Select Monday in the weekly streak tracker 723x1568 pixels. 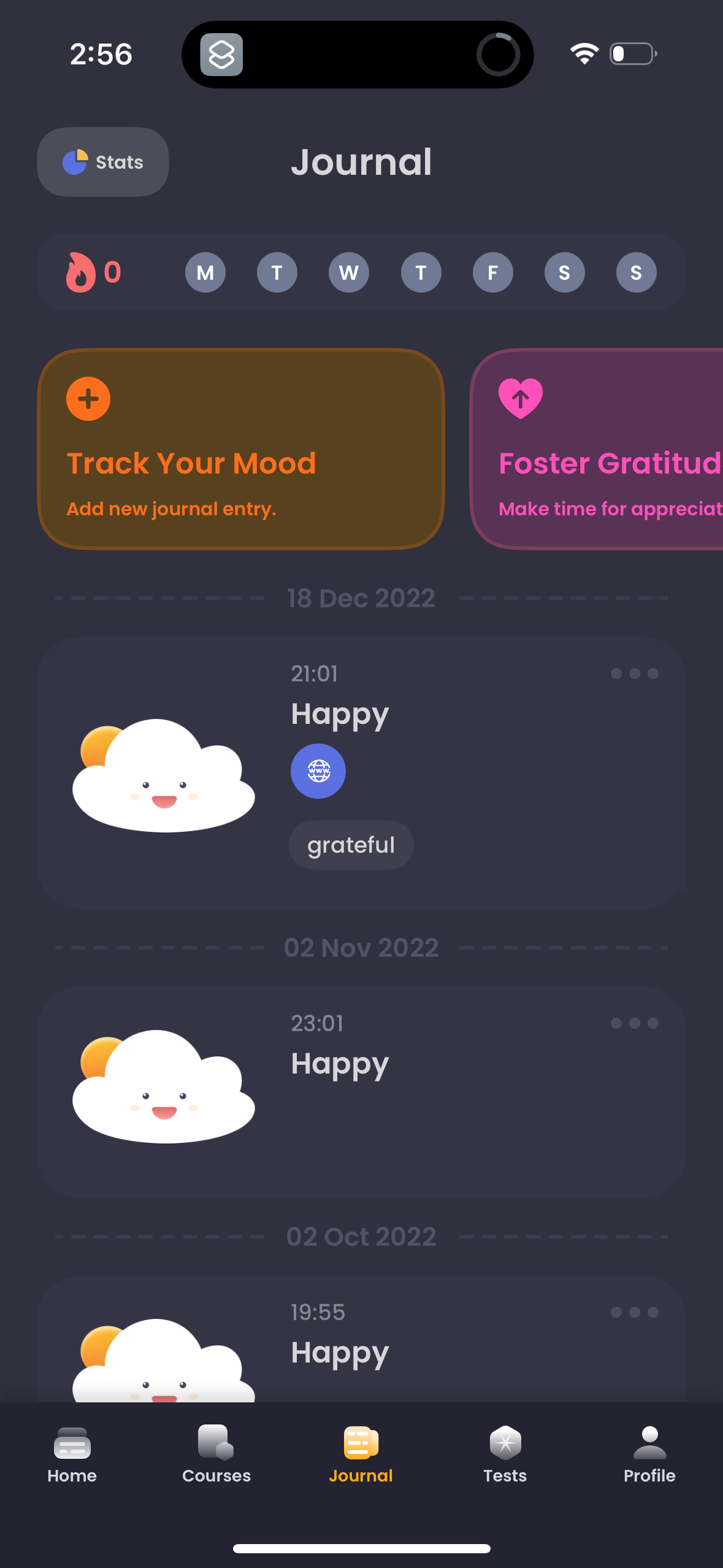coord(205,272)
